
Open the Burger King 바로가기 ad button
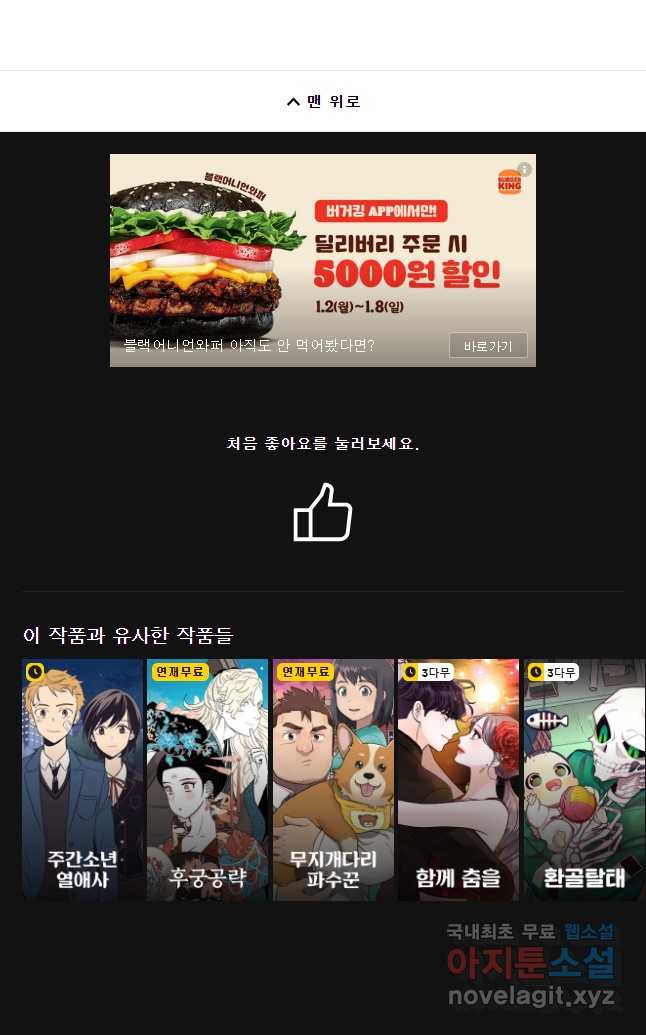pyautogui.click(x=487, y=346)
